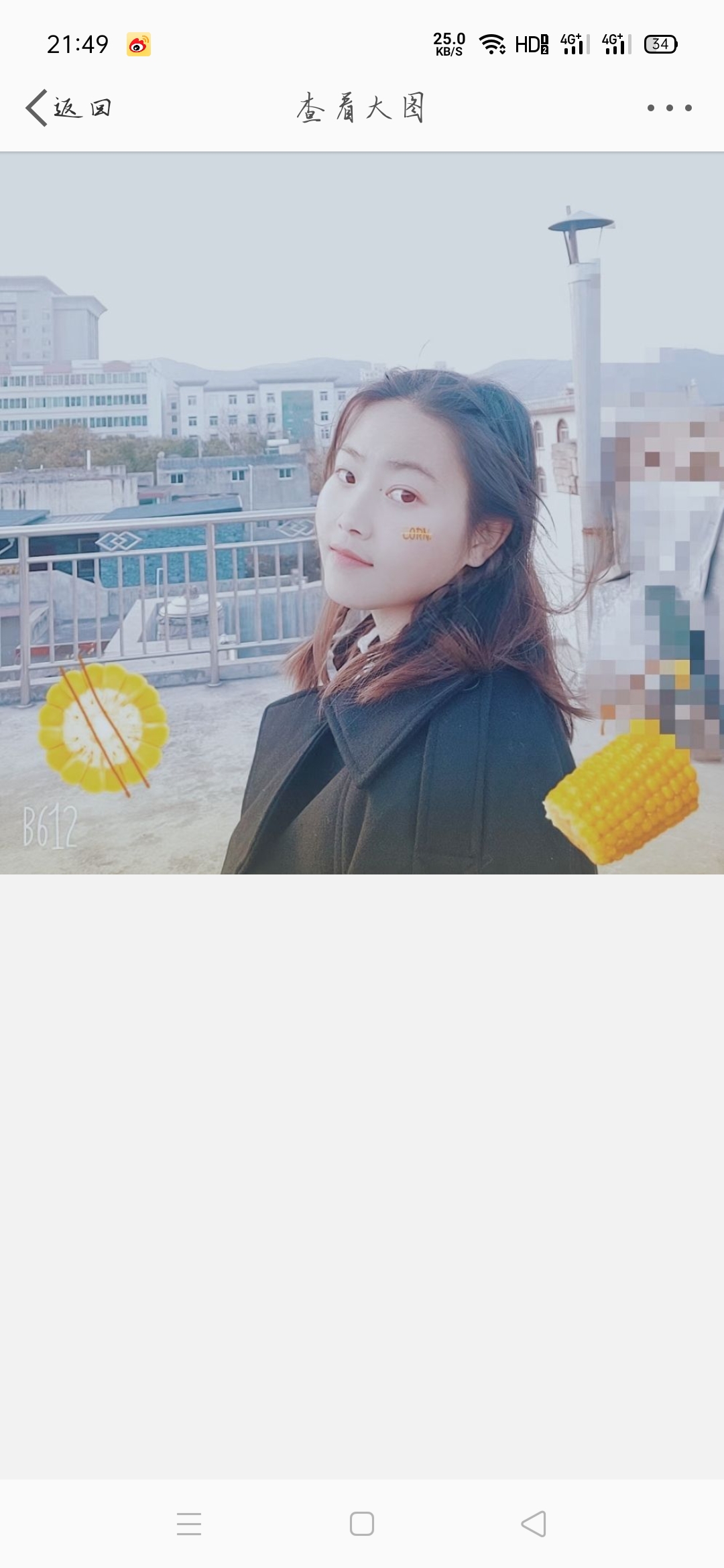Tap the system back triangle

[x=534, y=1524]
